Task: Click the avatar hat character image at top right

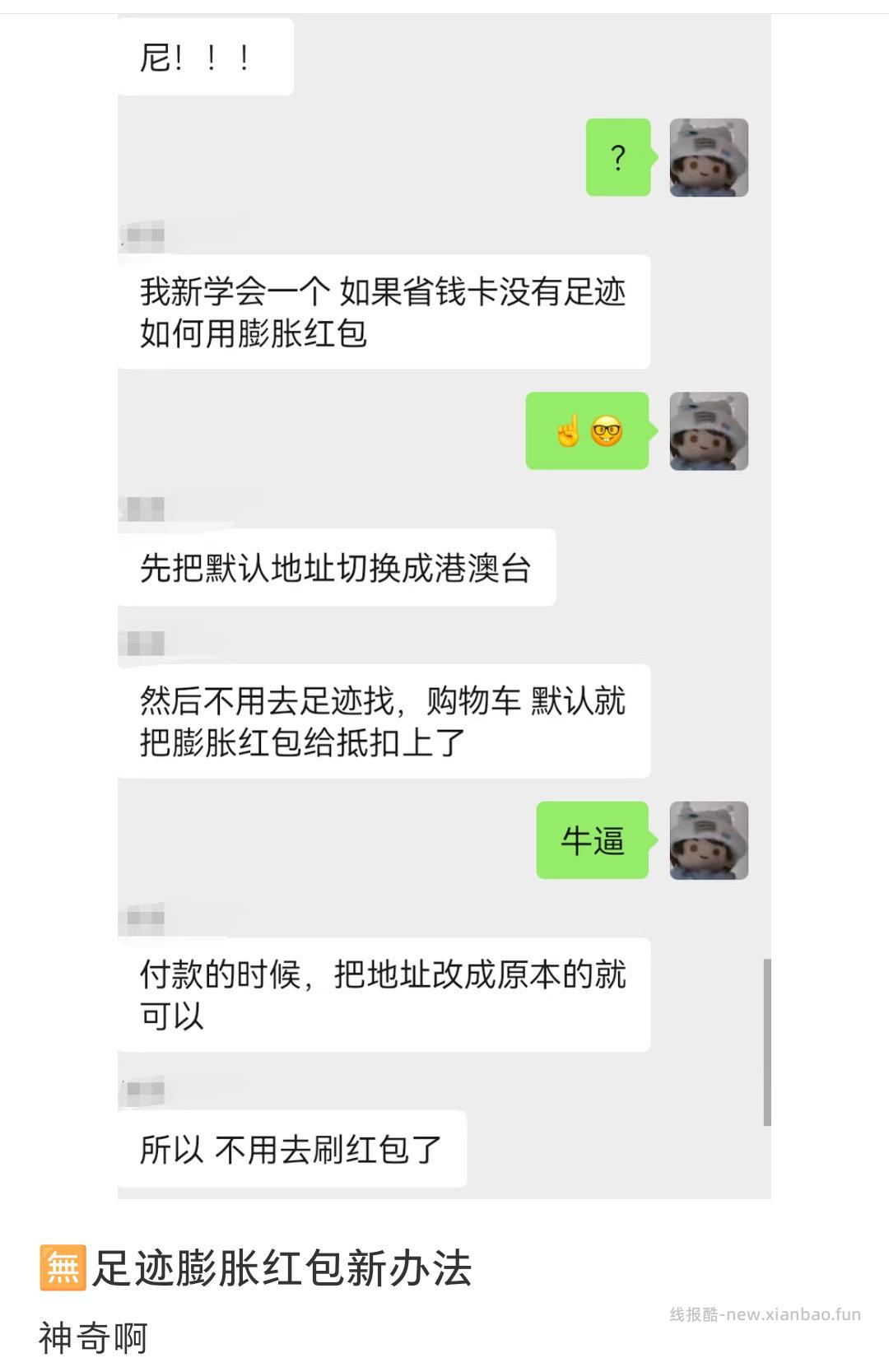Action: tap(710, 158)
